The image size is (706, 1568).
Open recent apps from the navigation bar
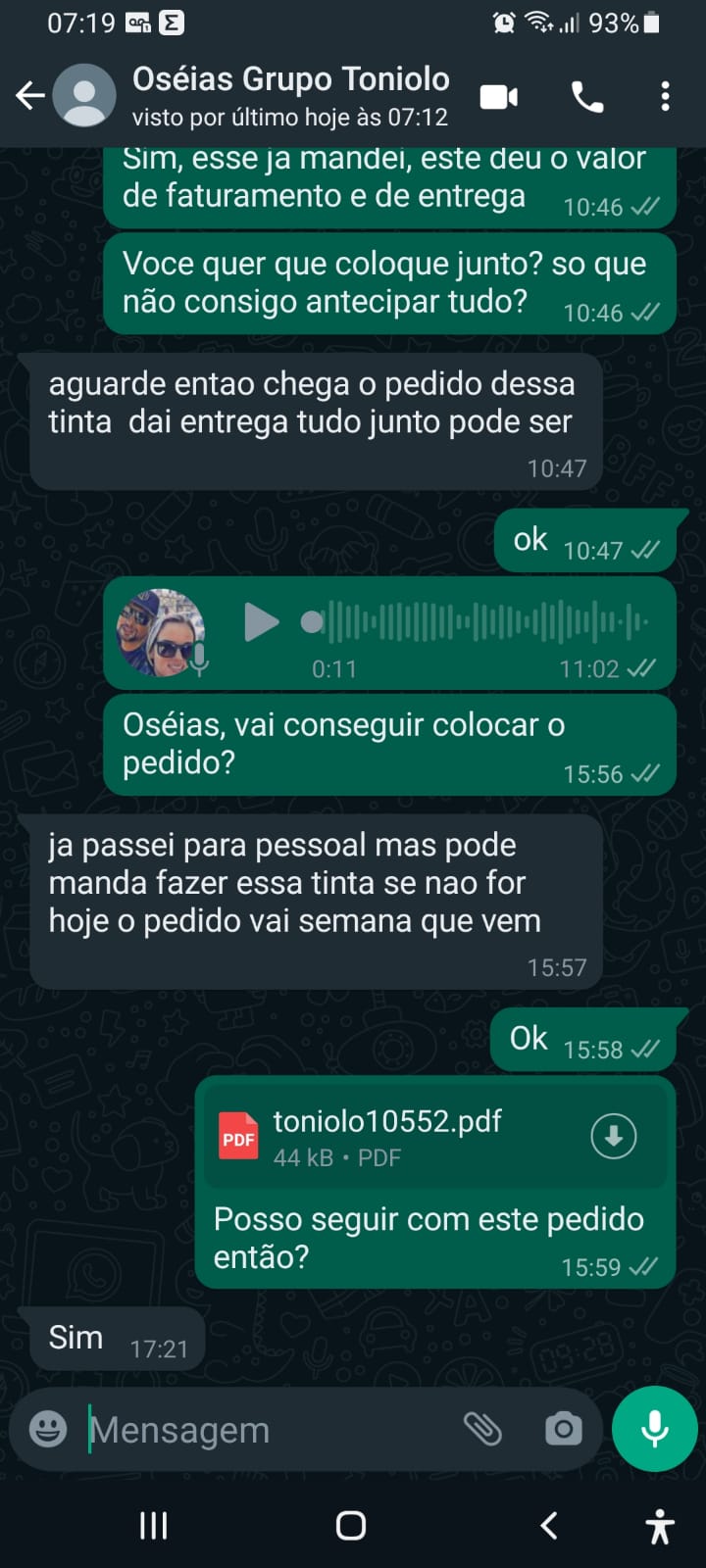click(x=154, y=1525)
